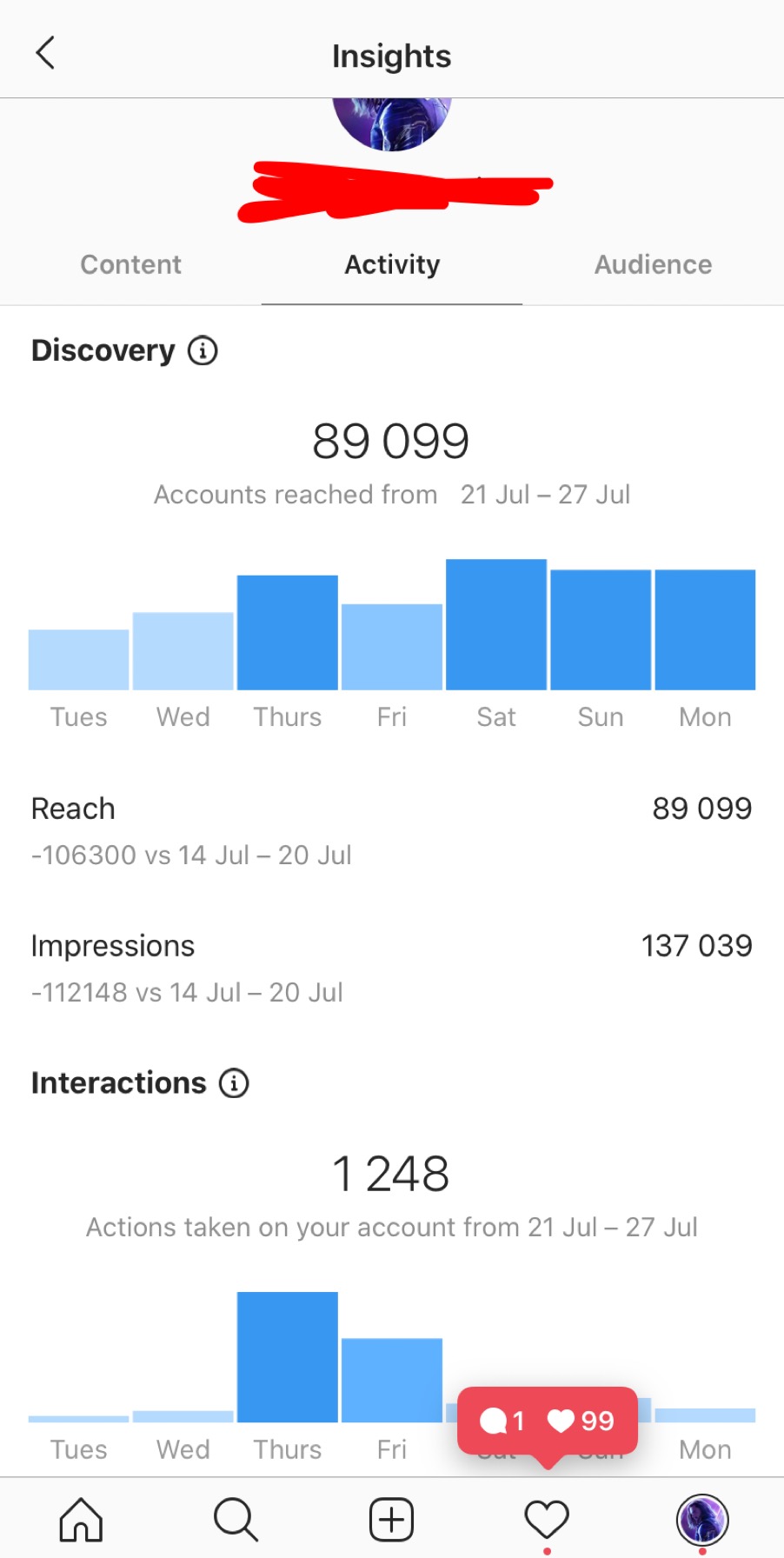Select the Activity tab
Screen dimensions: 784x1558
coord(392,264)
